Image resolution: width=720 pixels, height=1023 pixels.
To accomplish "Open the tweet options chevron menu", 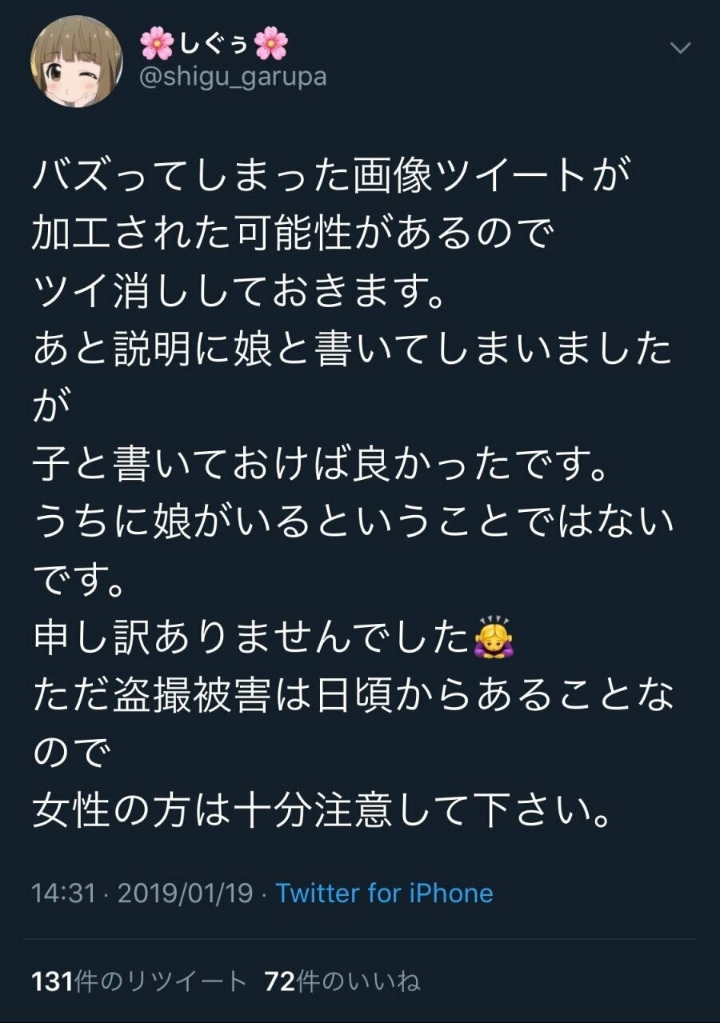I will point(680,49).
